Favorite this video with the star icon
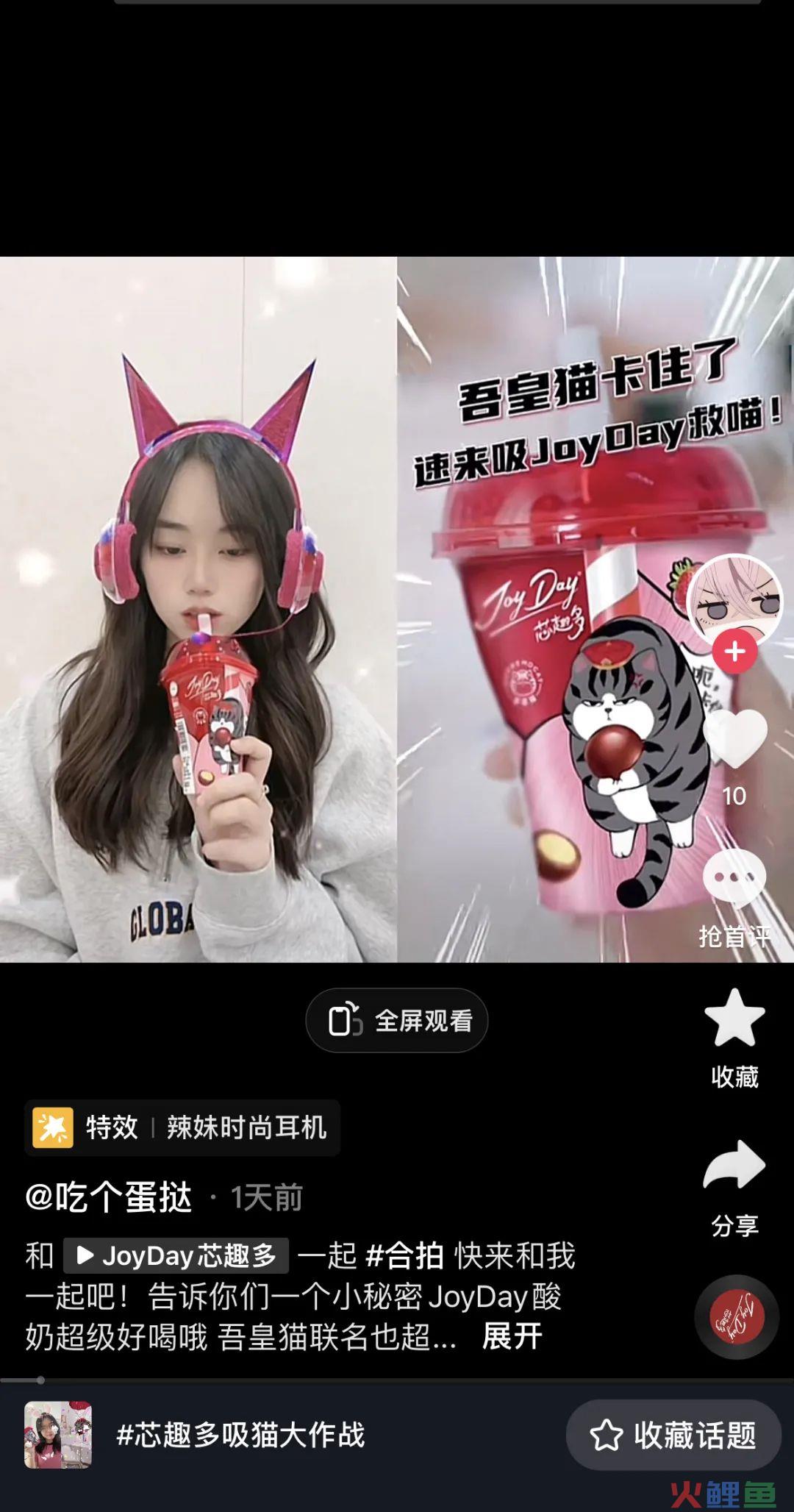The height and width of the screenshot is (1512, 794). tap(734, 1019)
